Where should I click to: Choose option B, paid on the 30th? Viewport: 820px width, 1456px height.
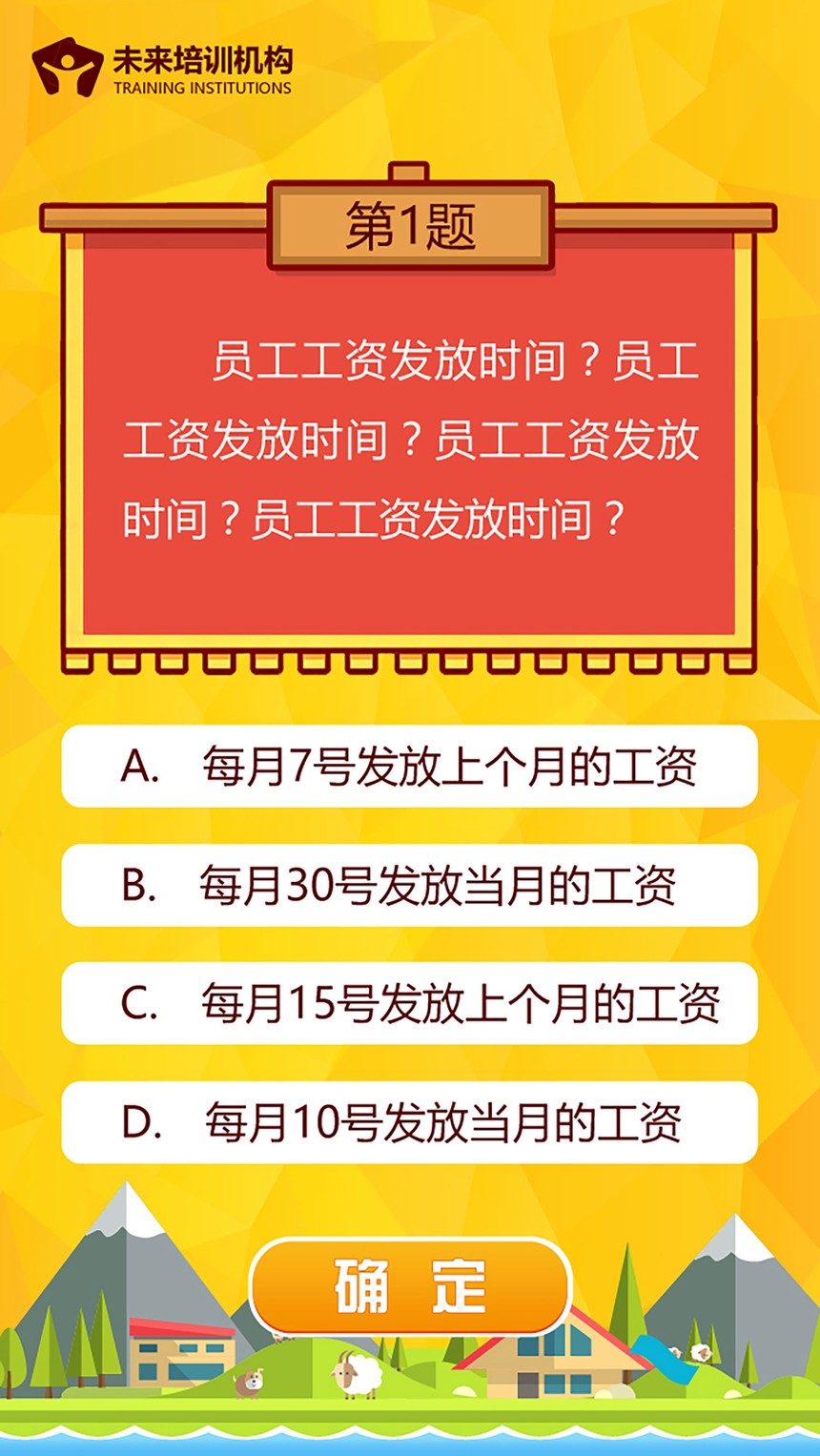click(409, 885)
